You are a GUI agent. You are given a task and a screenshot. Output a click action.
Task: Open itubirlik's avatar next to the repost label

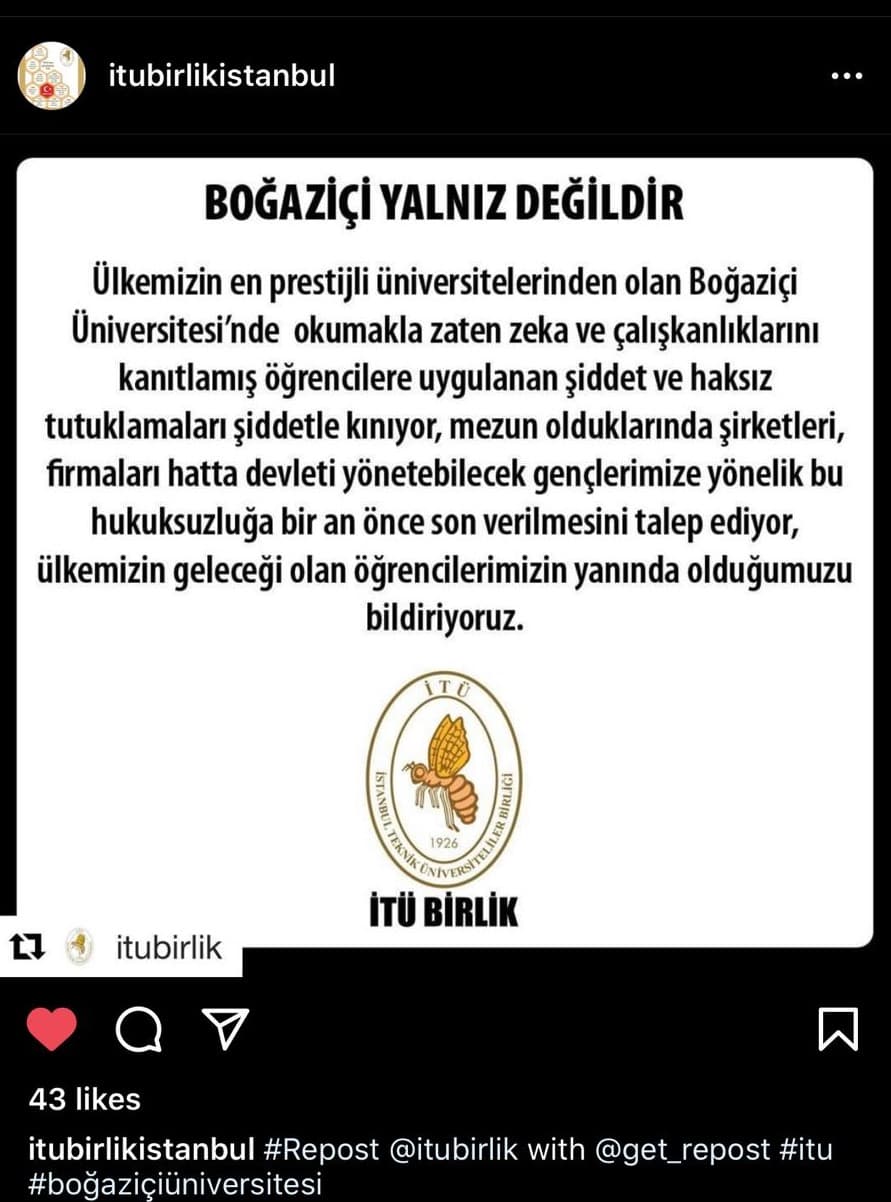click(x=76, y=946)
